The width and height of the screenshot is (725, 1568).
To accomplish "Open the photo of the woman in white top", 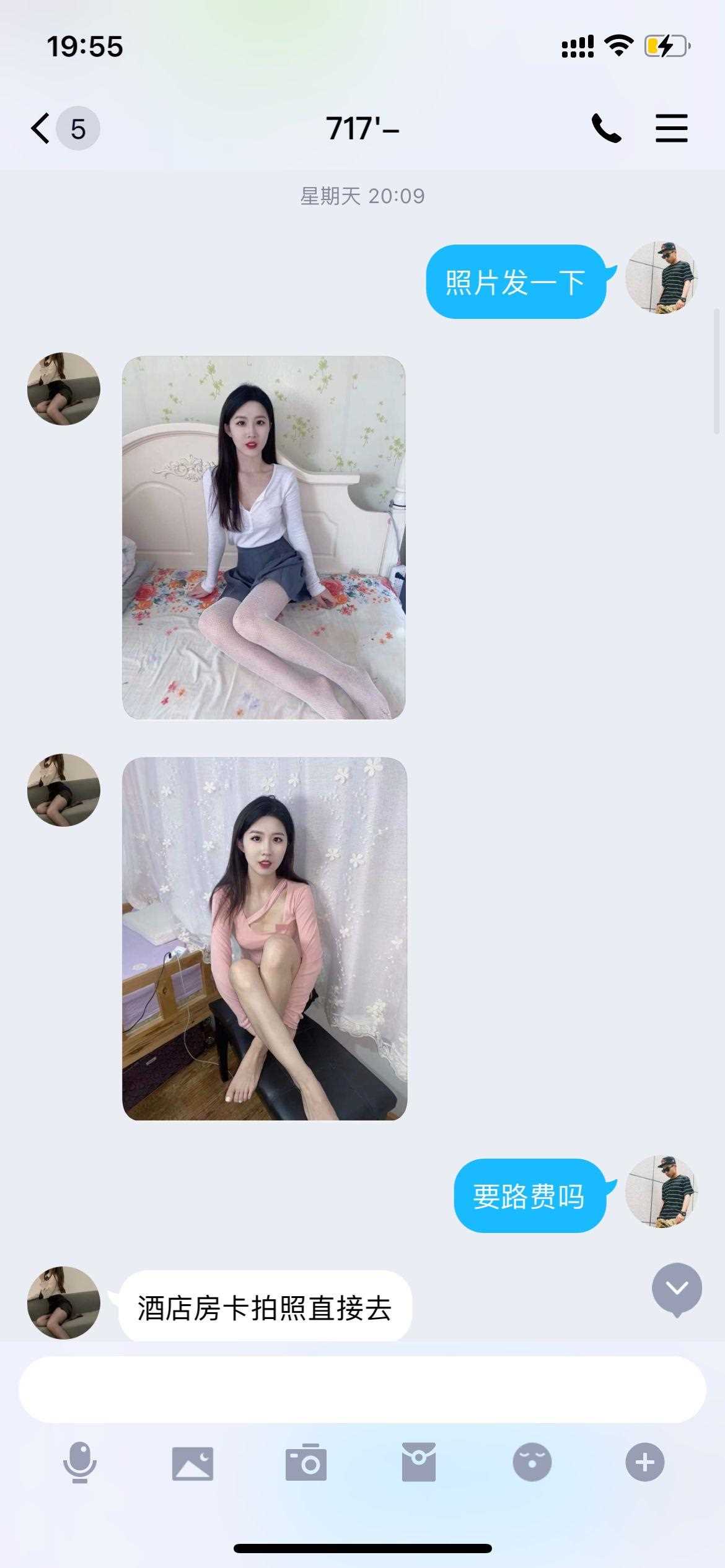I will point(264,538).
